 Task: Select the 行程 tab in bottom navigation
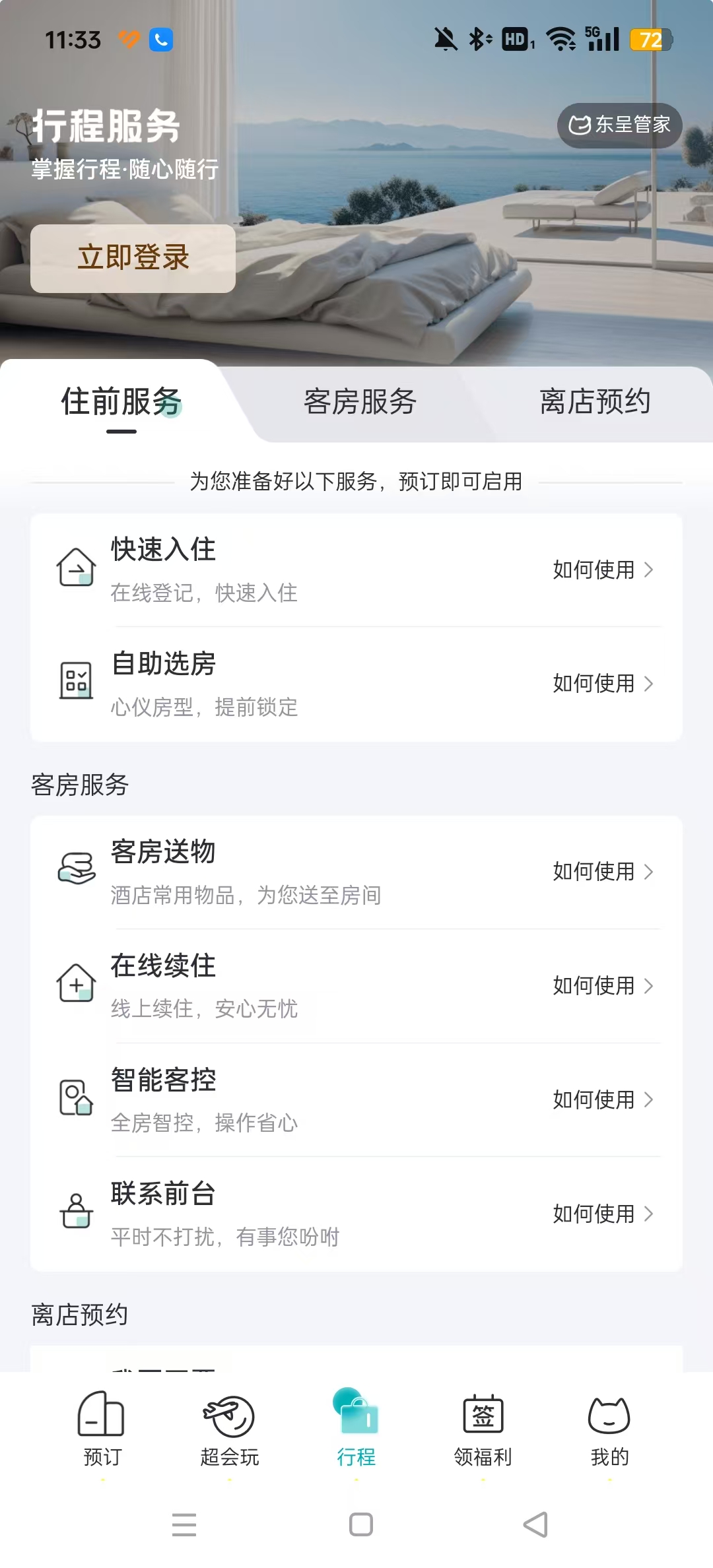point(356,1429)
